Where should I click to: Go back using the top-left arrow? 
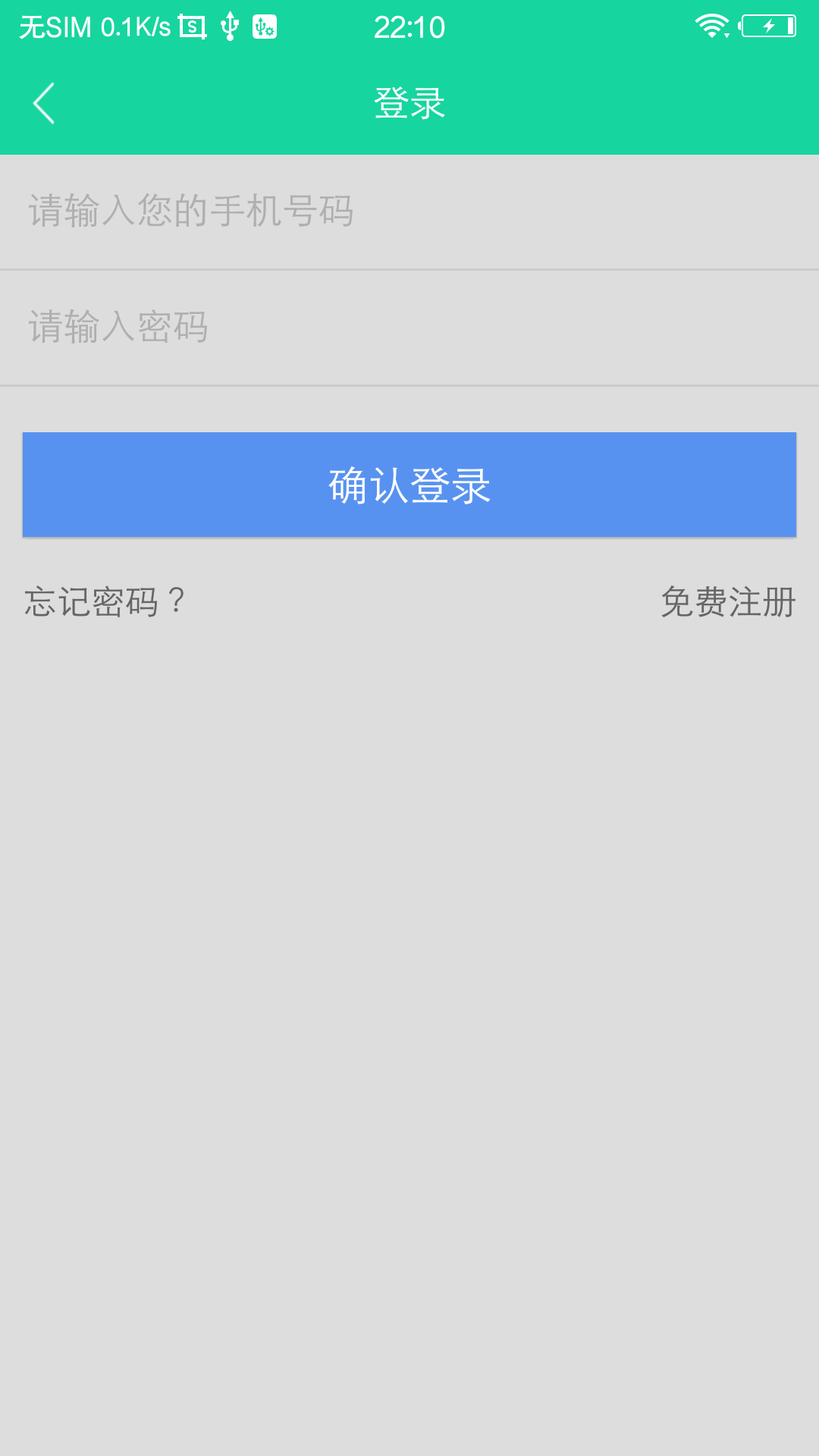pos(44,103)
